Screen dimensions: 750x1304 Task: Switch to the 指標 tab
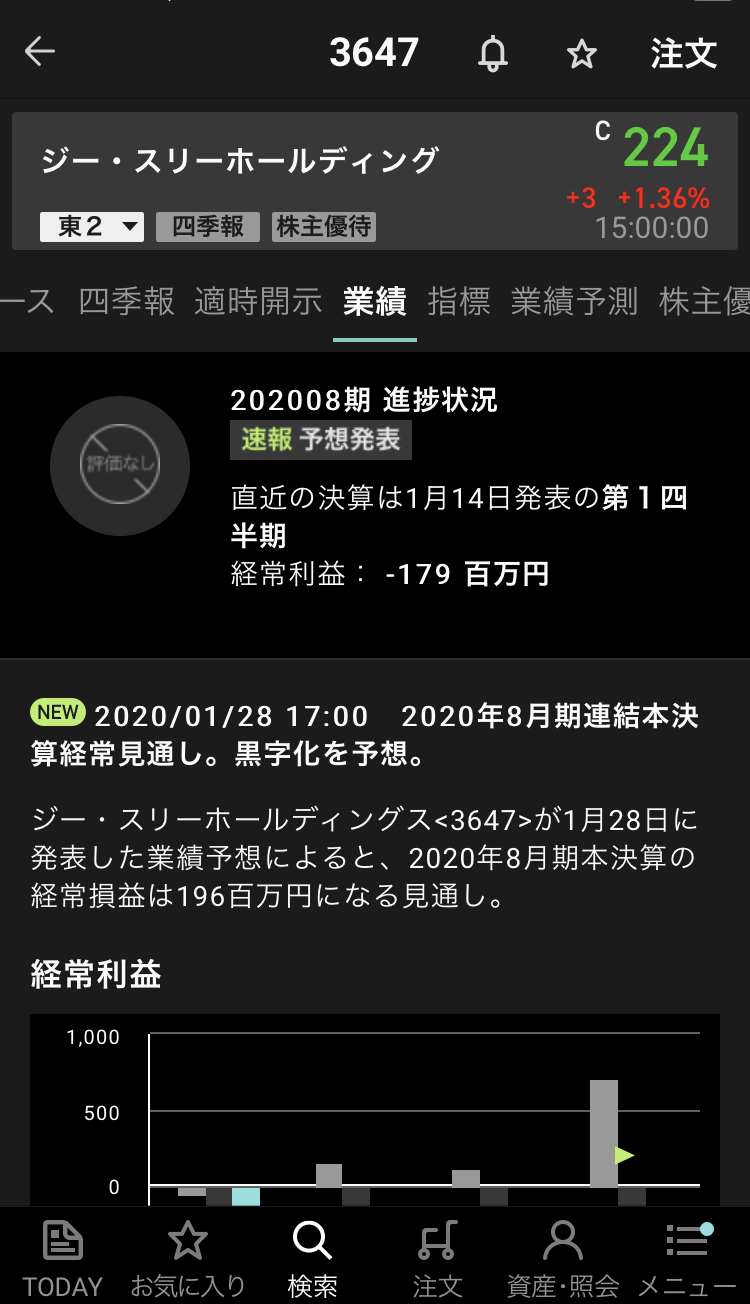click(459, 301)
